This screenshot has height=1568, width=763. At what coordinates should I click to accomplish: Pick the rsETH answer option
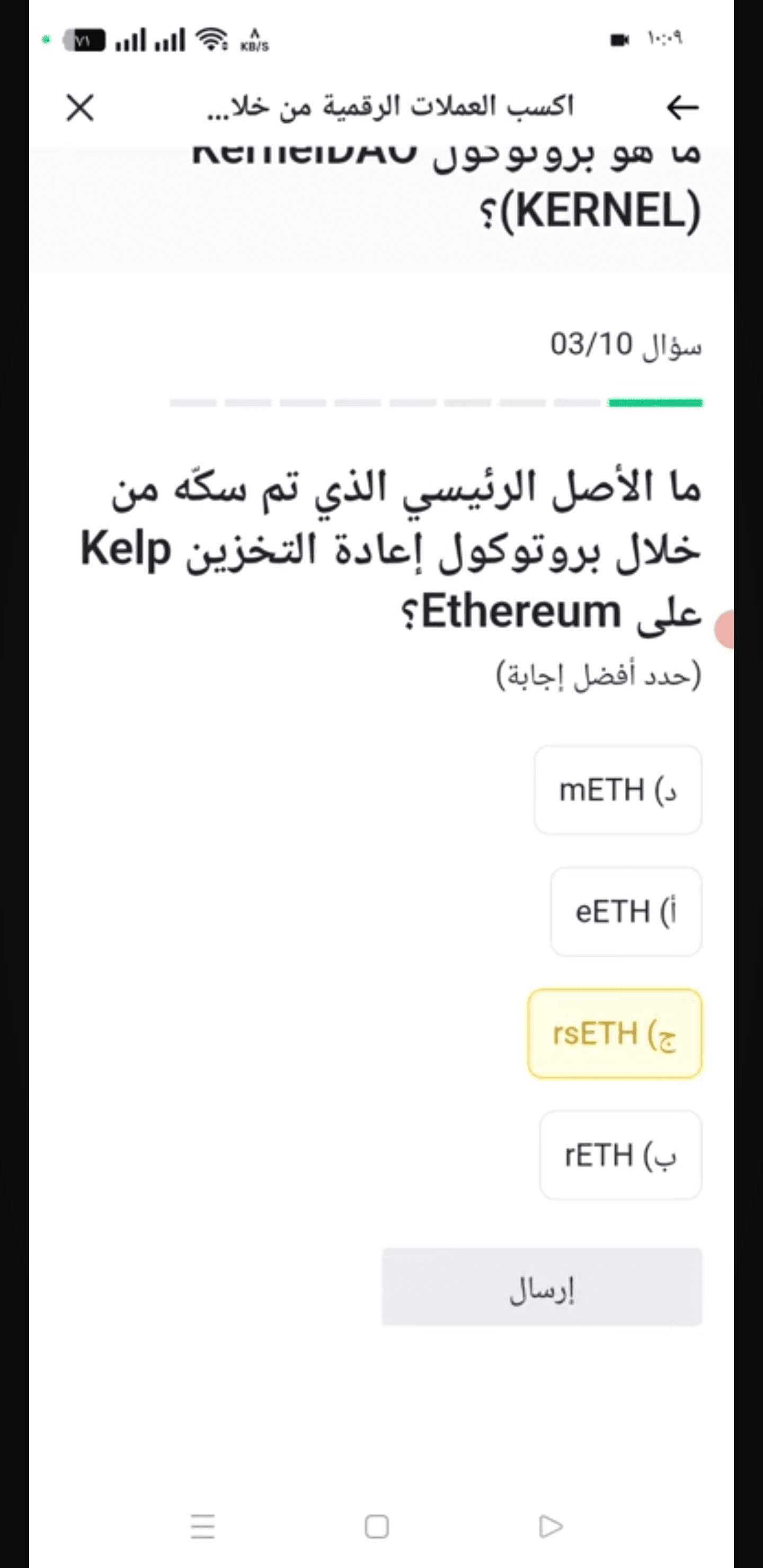(x=615, y=1034)
